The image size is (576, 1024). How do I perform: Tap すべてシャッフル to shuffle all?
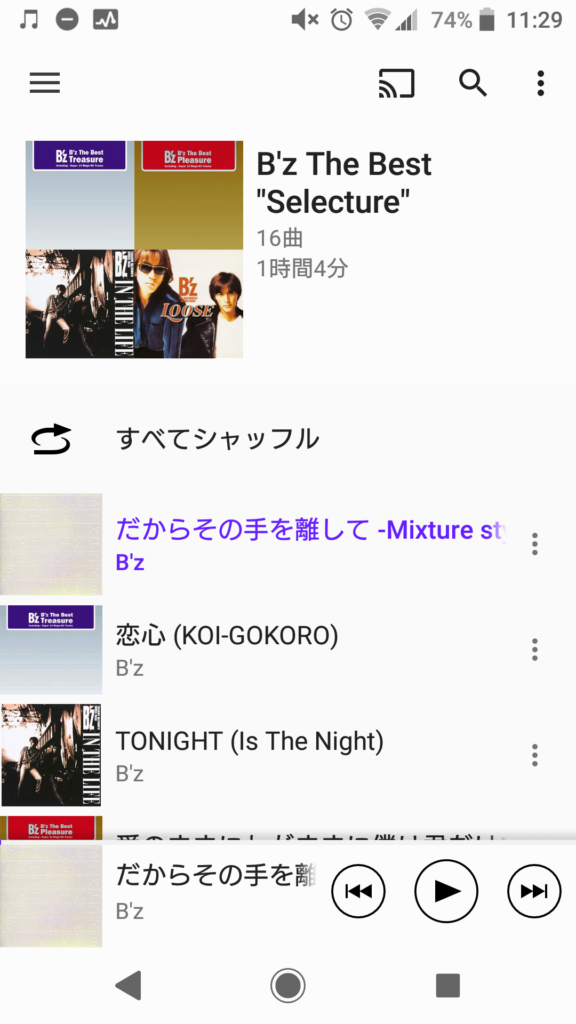pos(288,439)
